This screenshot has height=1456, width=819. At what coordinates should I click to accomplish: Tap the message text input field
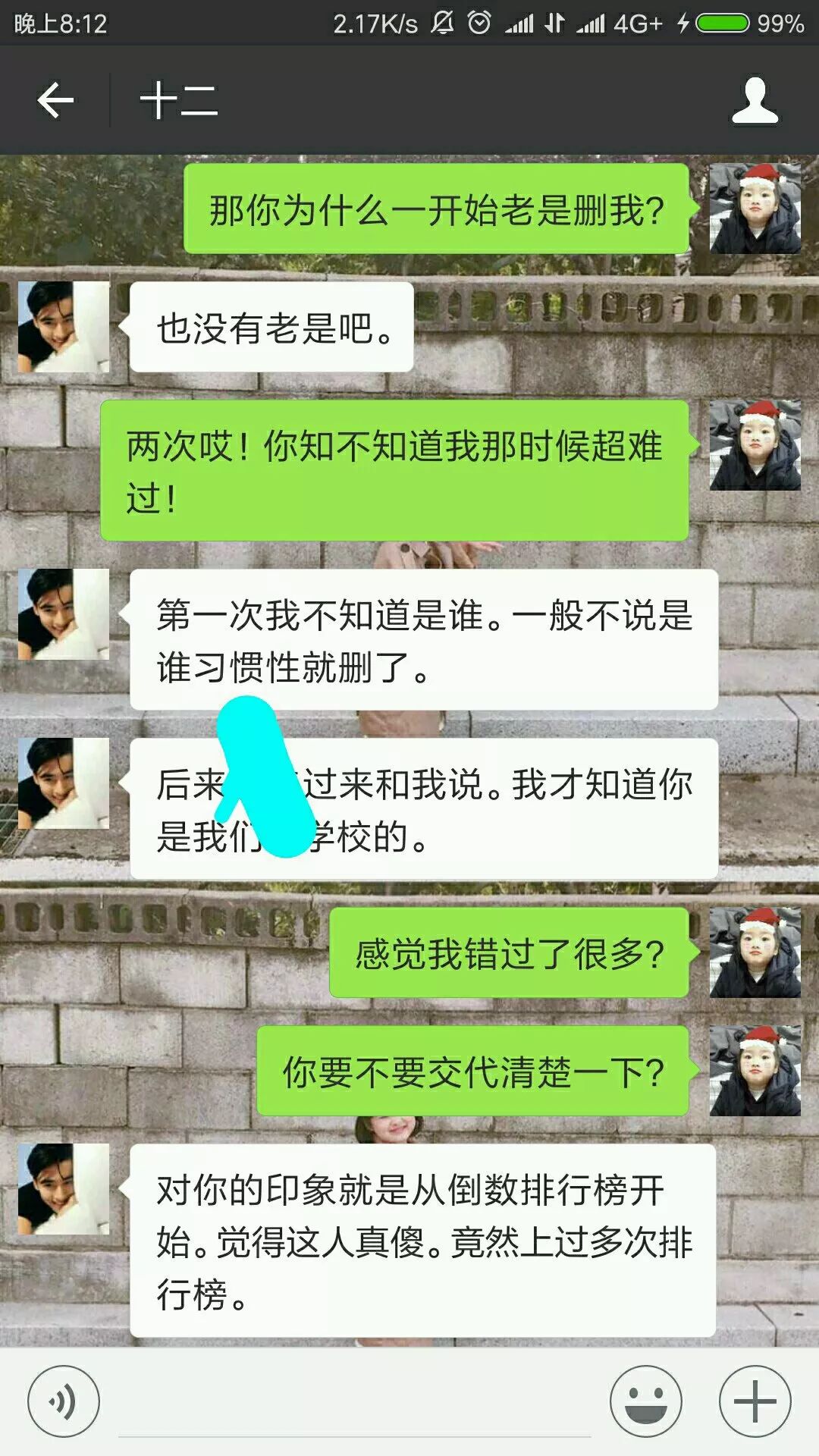[353, 1404]
